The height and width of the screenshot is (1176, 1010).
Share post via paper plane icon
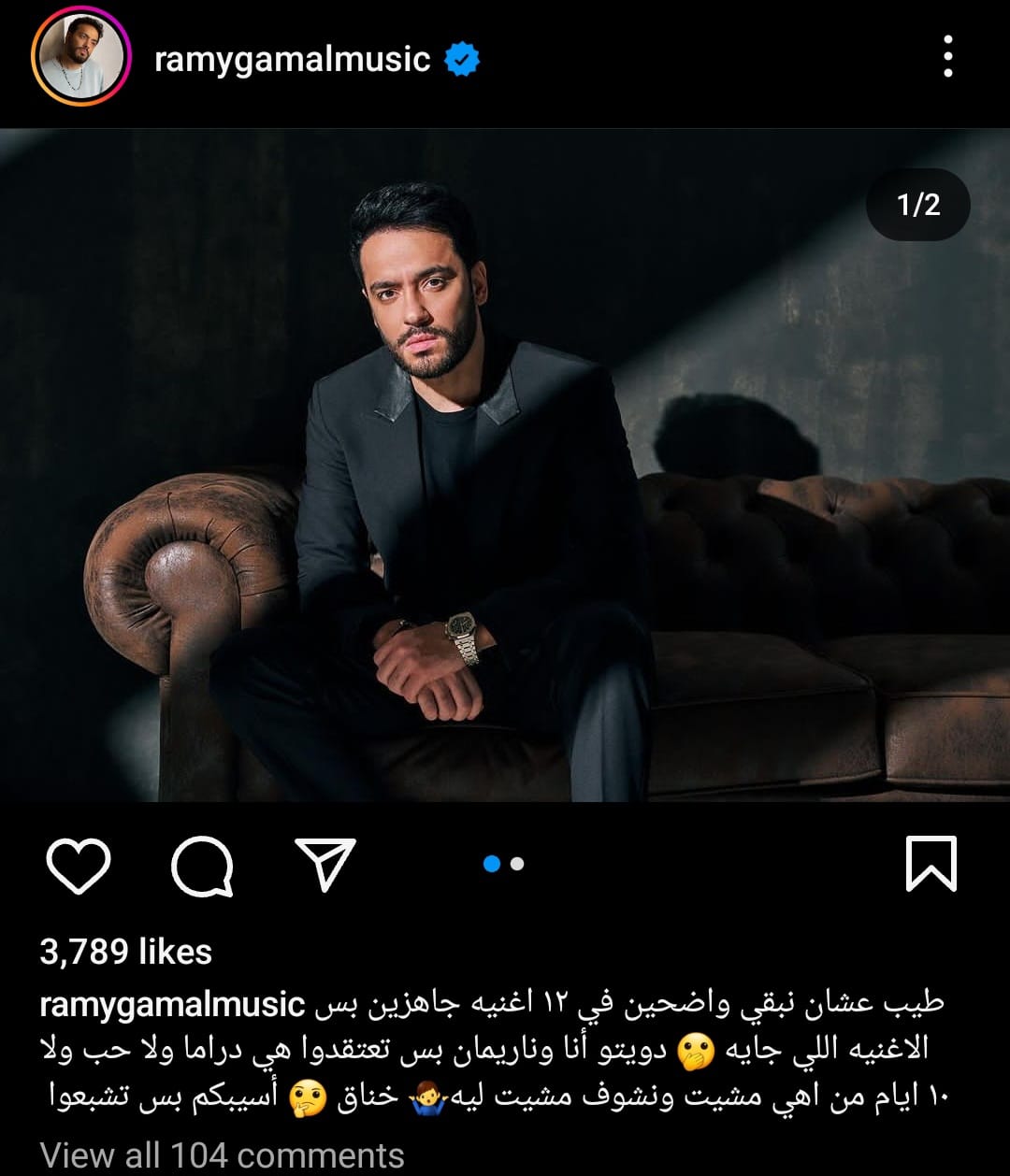pos(325,863)
